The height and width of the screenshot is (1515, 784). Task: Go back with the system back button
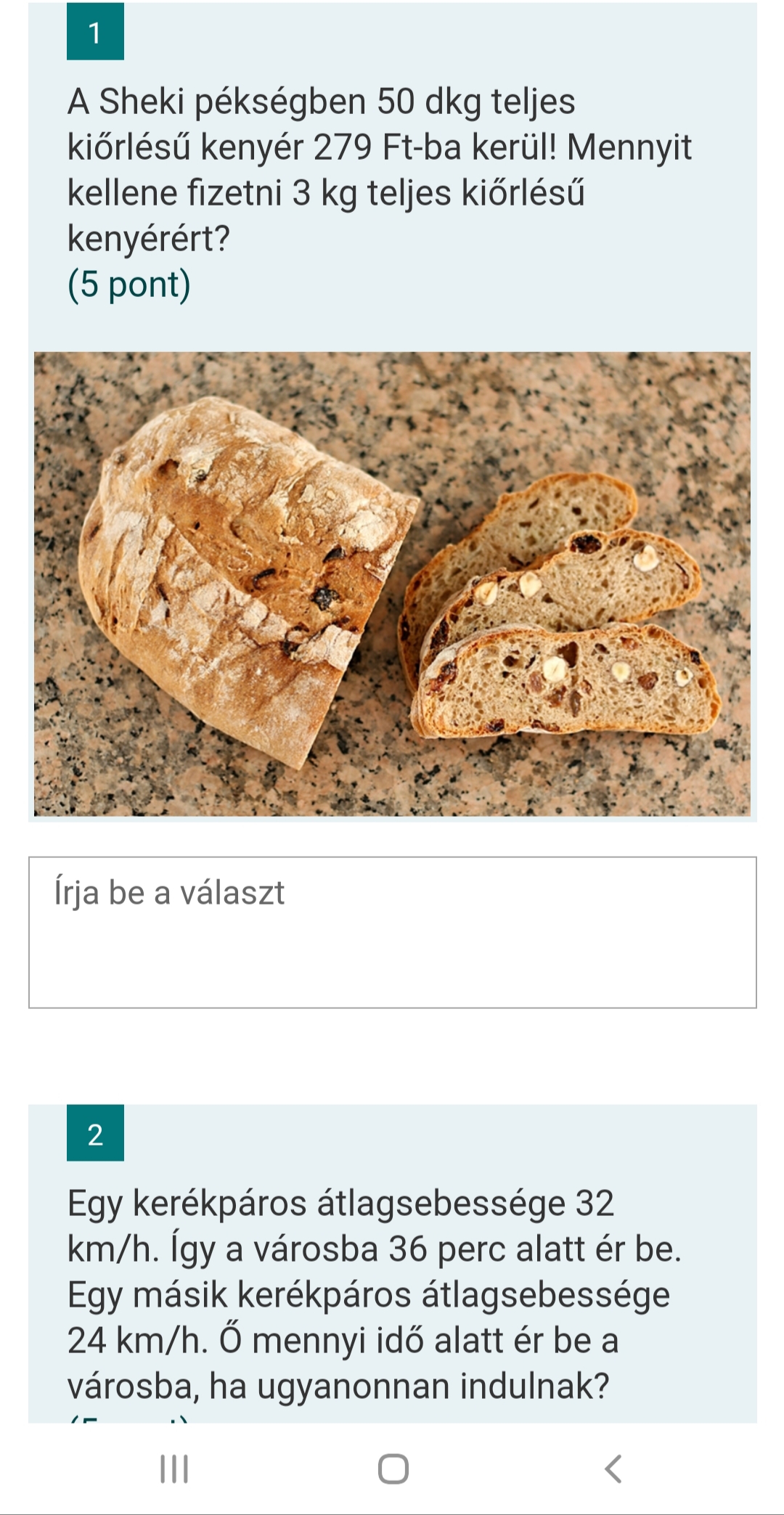613,1469
